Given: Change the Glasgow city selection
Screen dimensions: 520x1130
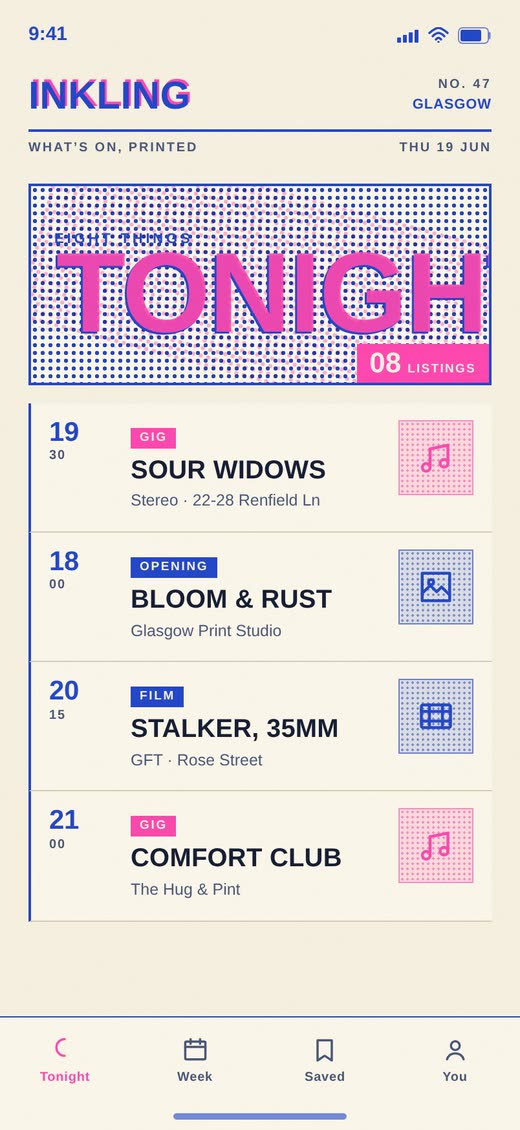Looking at the screenshot, I should 452,104.
